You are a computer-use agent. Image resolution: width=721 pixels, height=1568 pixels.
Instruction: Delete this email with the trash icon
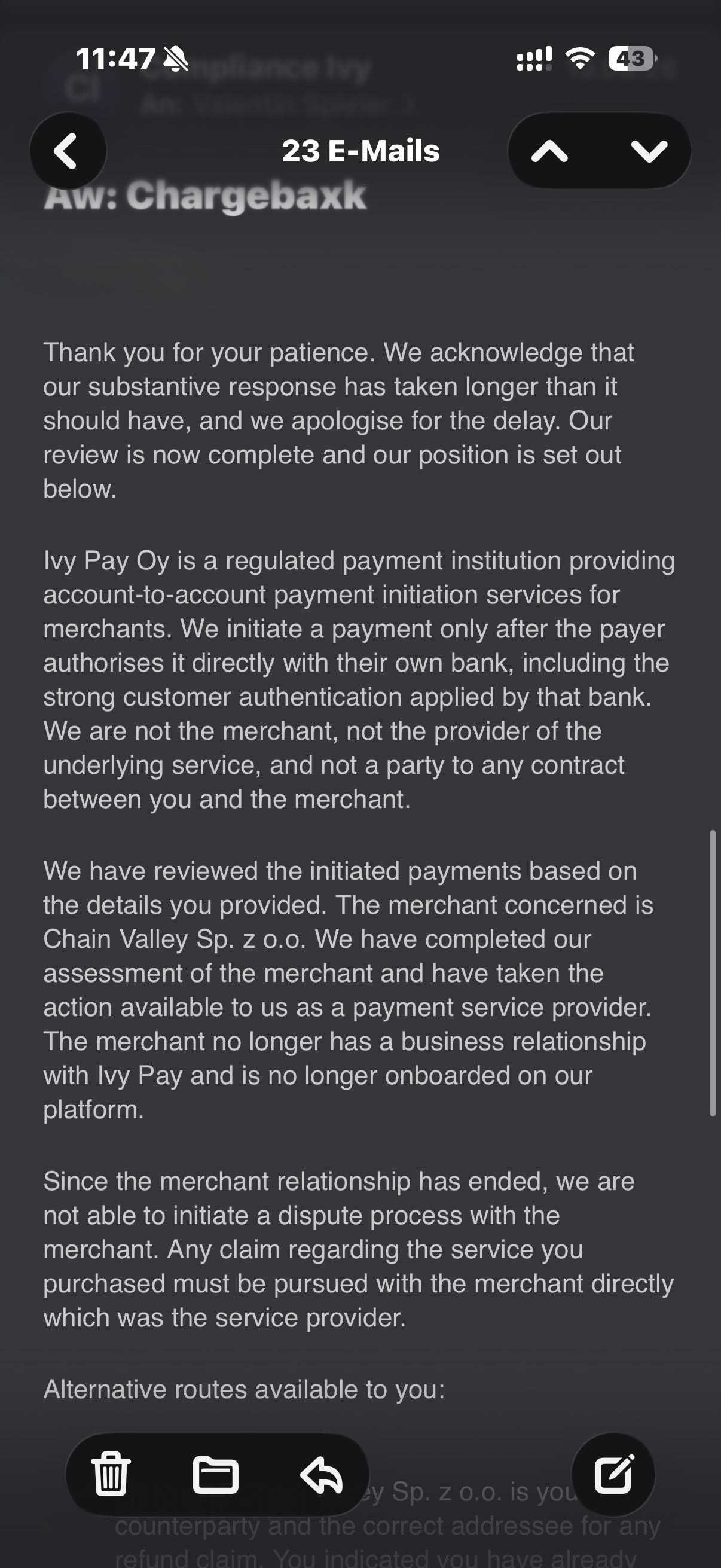click(111, 1474)
